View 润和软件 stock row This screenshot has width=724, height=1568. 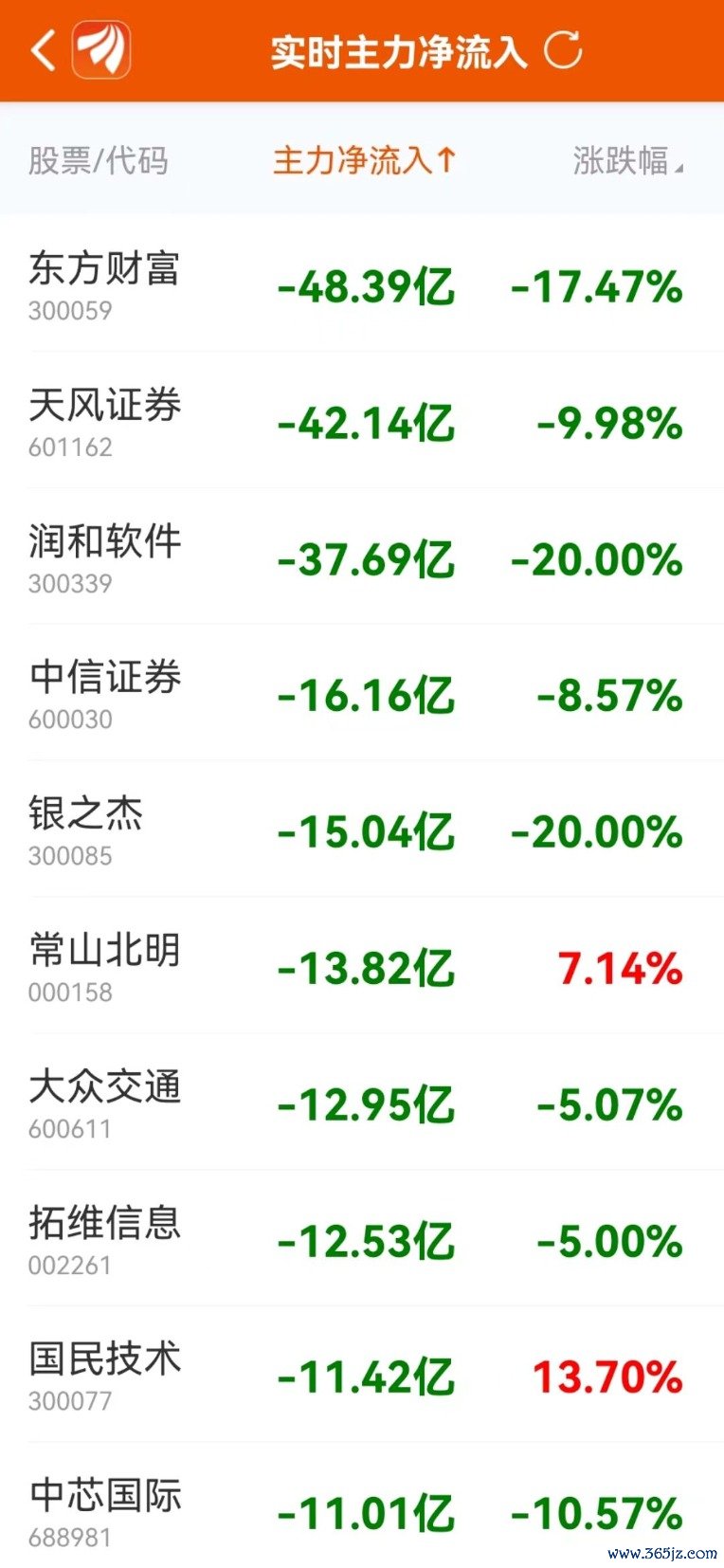pos(362,556)
